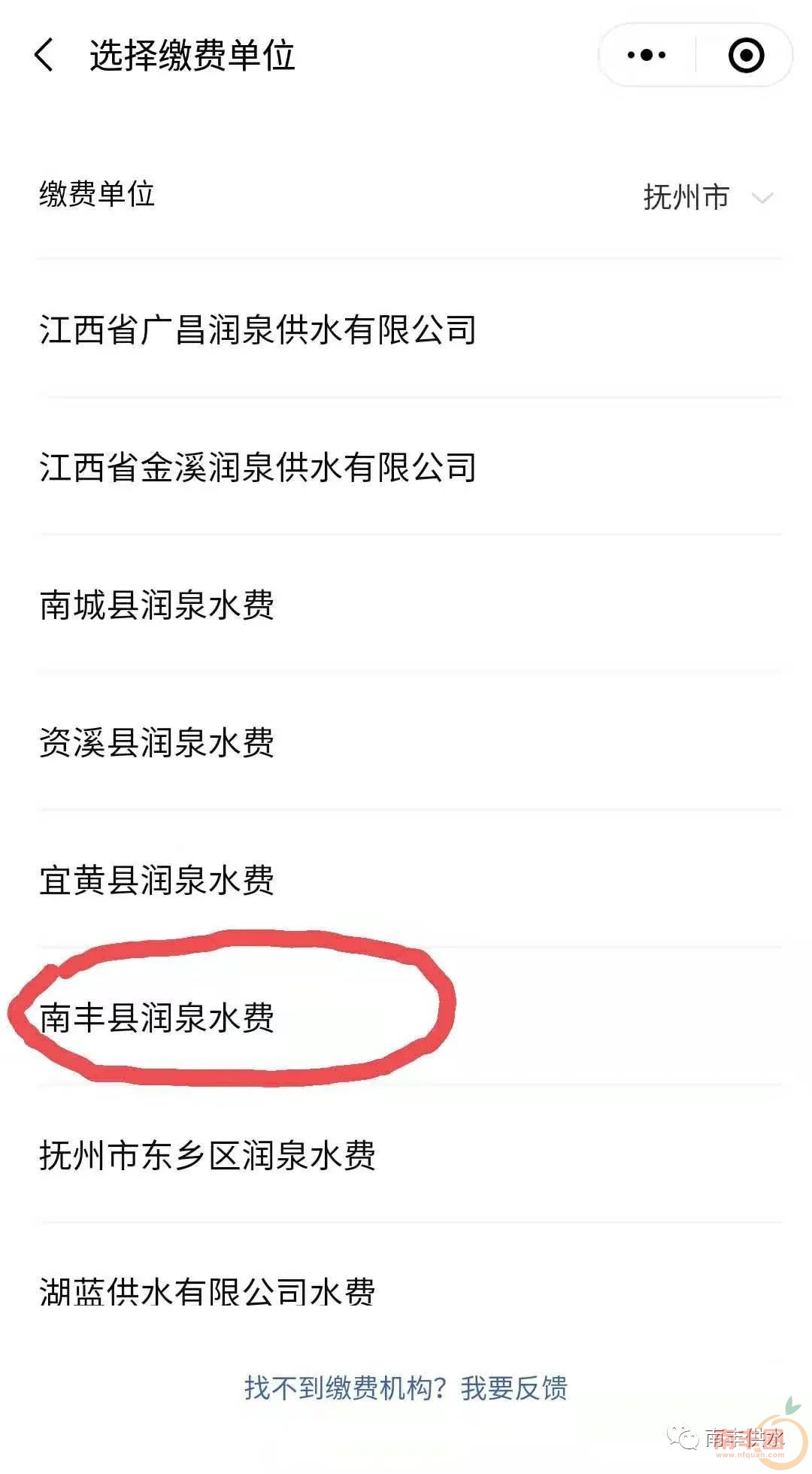This screenshot has width=812, height=1474.
Task: Choose 抚州市东乡区润泉水费
Action: pos(207,1155)
